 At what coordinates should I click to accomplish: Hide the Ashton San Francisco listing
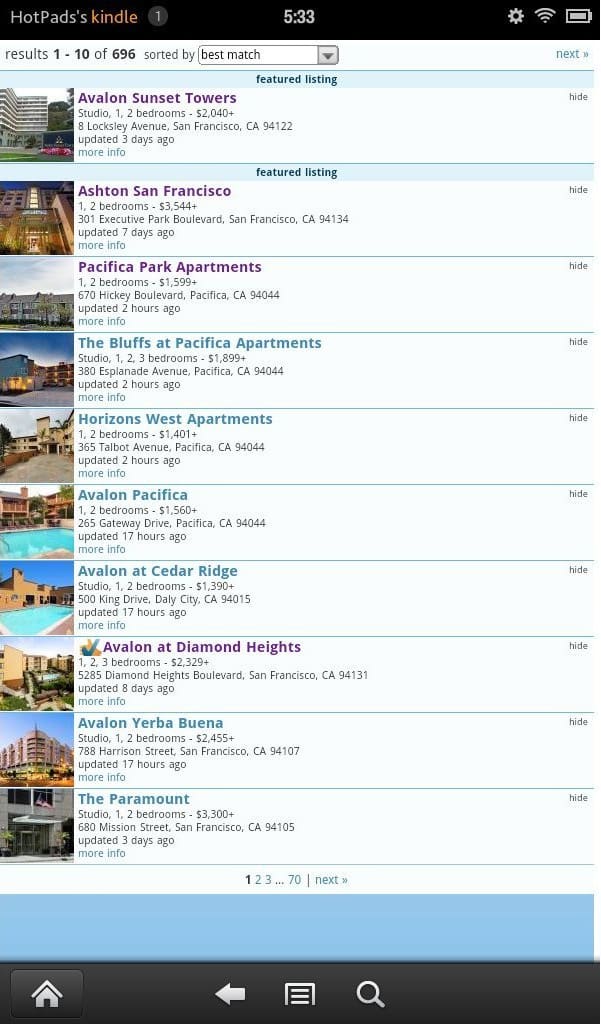(578, 190)
